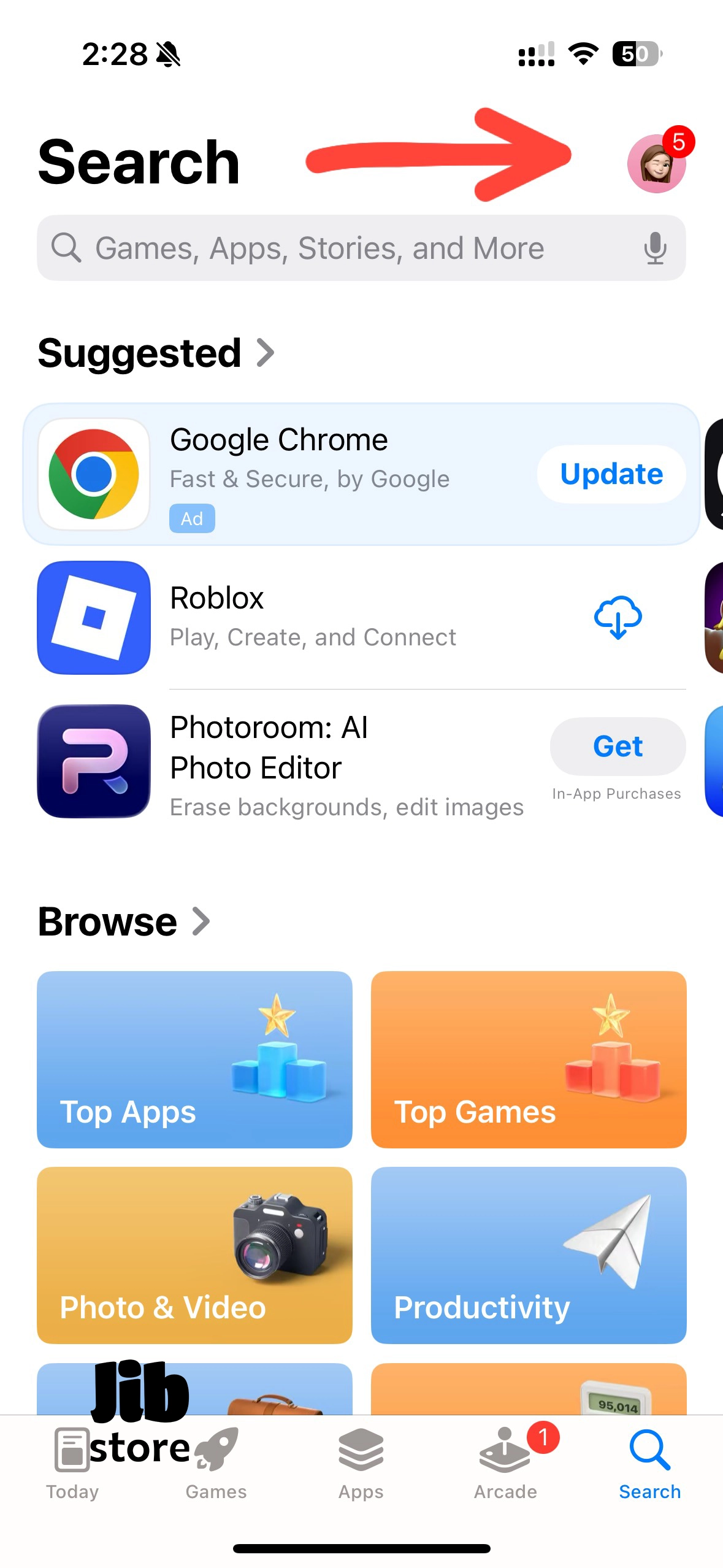Image resolution: width=723 pixels, height=1568 pixels.
Task: Redownload Roblox with the cloud icon
Action: pyautogui.click(x=618, y=618)
